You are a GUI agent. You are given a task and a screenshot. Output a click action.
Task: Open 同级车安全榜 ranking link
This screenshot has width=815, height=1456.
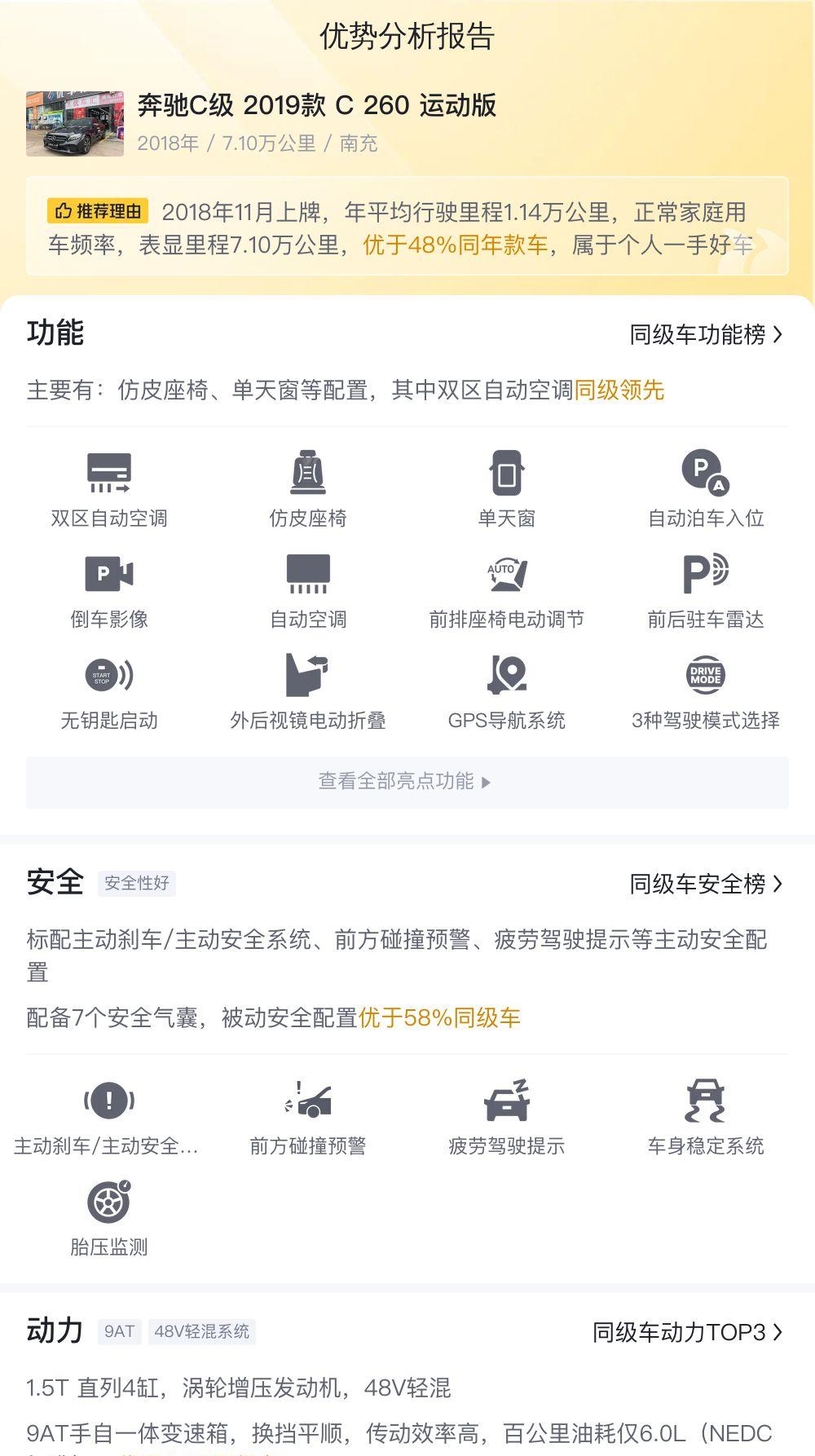point(706,885)
